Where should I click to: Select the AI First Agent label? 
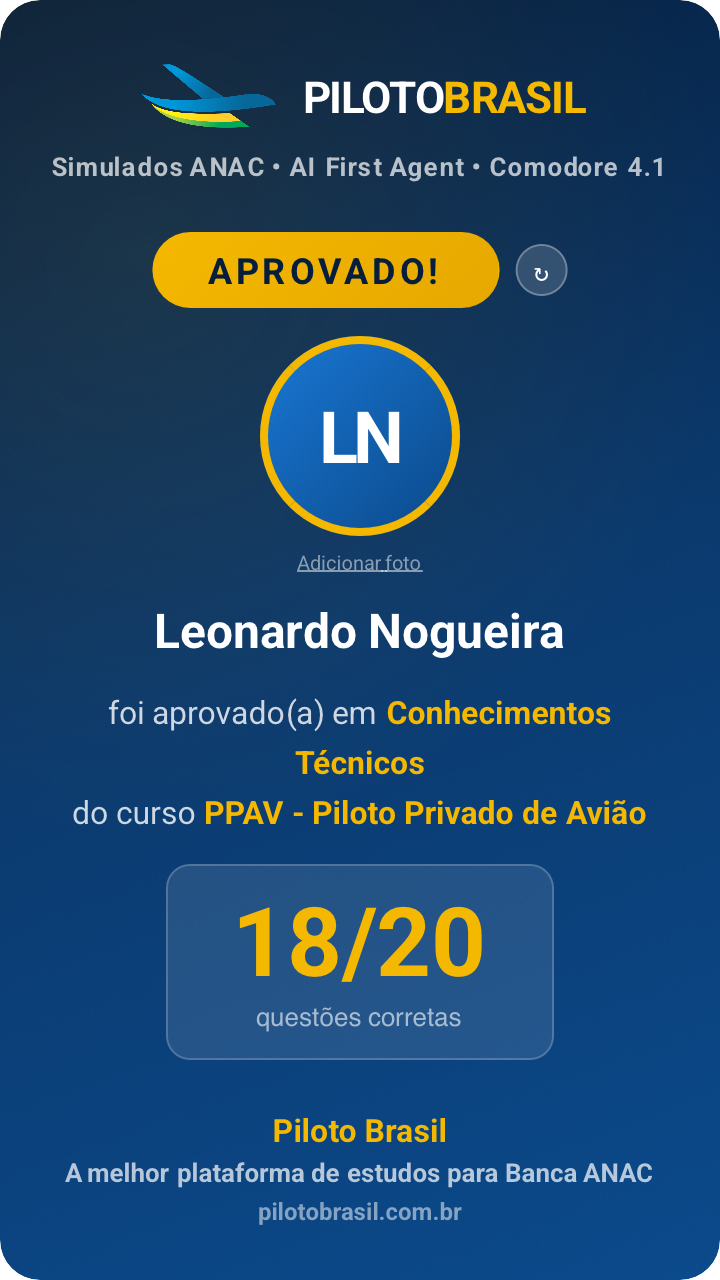[x=378, y=167]
